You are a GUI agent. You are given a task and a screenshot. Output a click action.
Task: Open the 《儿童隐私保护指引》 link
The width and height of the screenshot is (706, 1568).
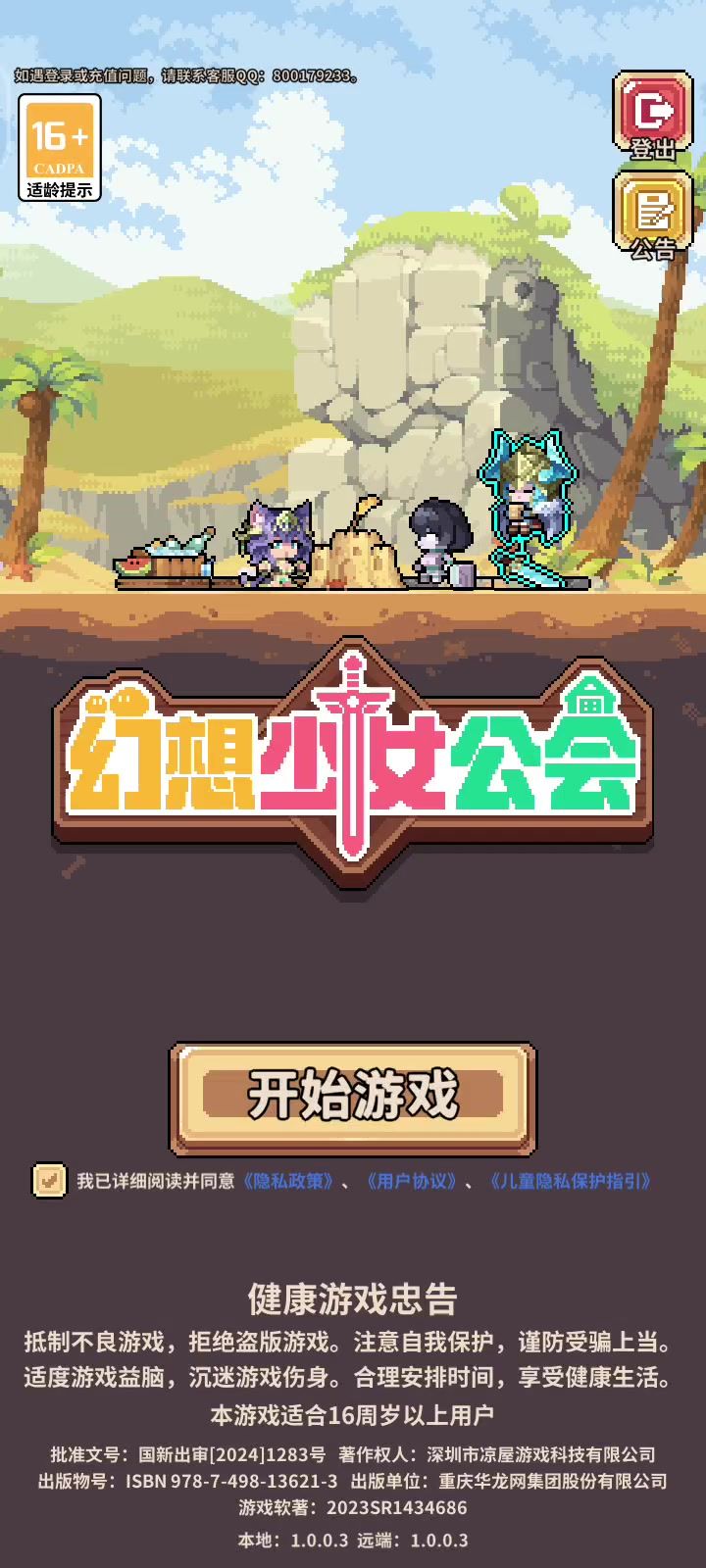[571, 1181]
